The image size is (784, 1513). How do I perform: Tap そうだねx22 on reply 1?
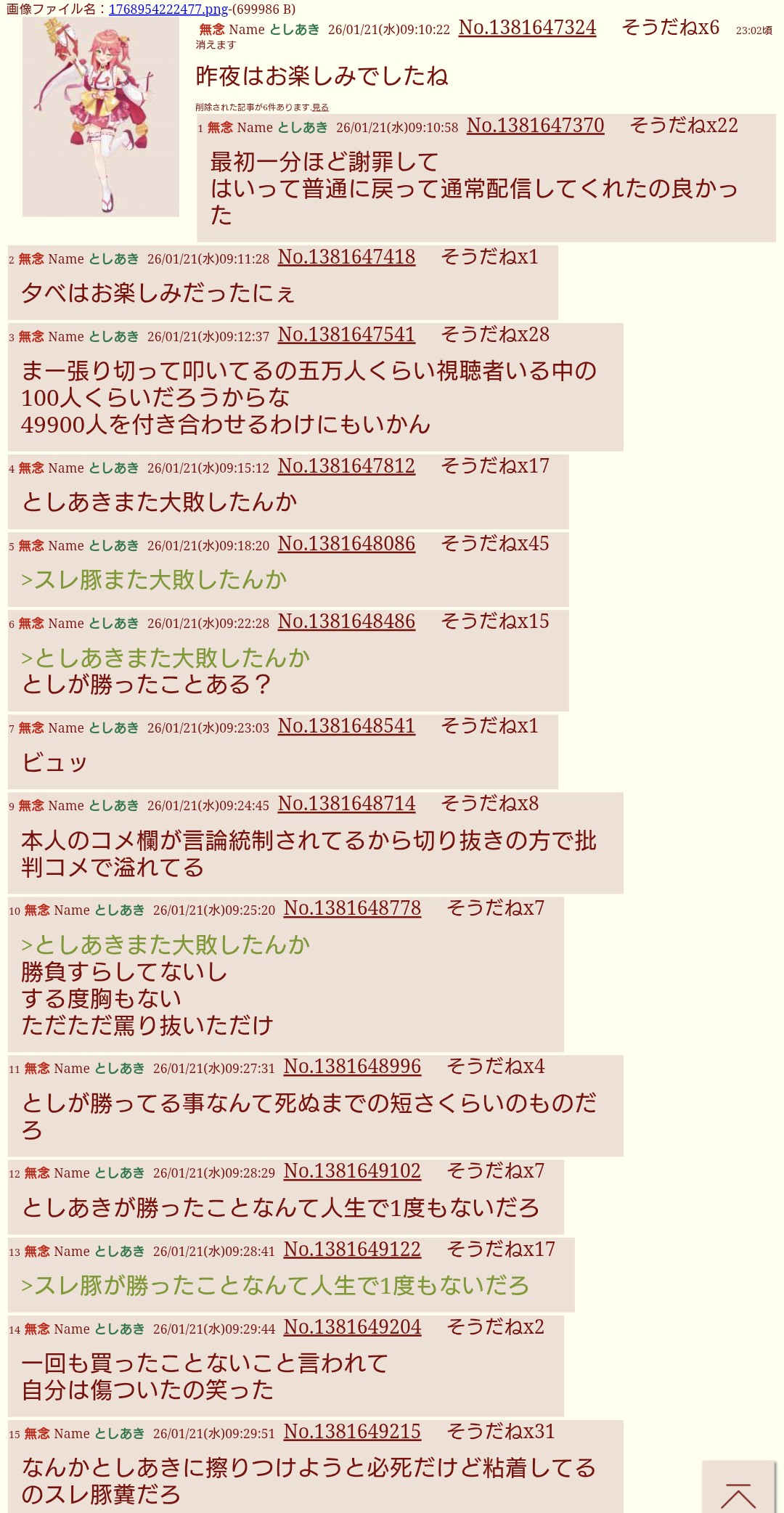(x=683, y=126)
